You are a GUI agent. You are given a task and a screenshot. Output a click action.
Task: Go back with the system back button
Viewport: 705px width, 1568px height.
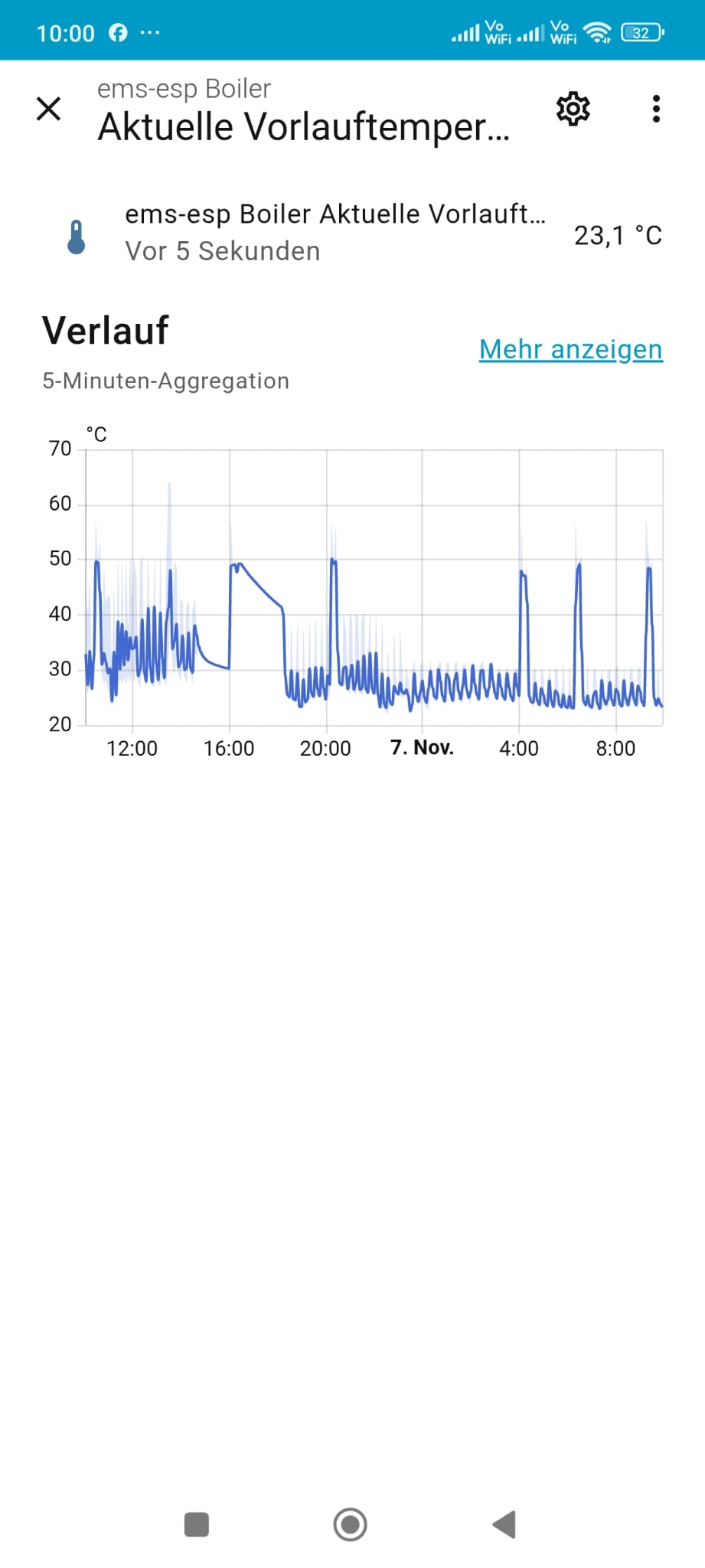[x=504, y=1524]
